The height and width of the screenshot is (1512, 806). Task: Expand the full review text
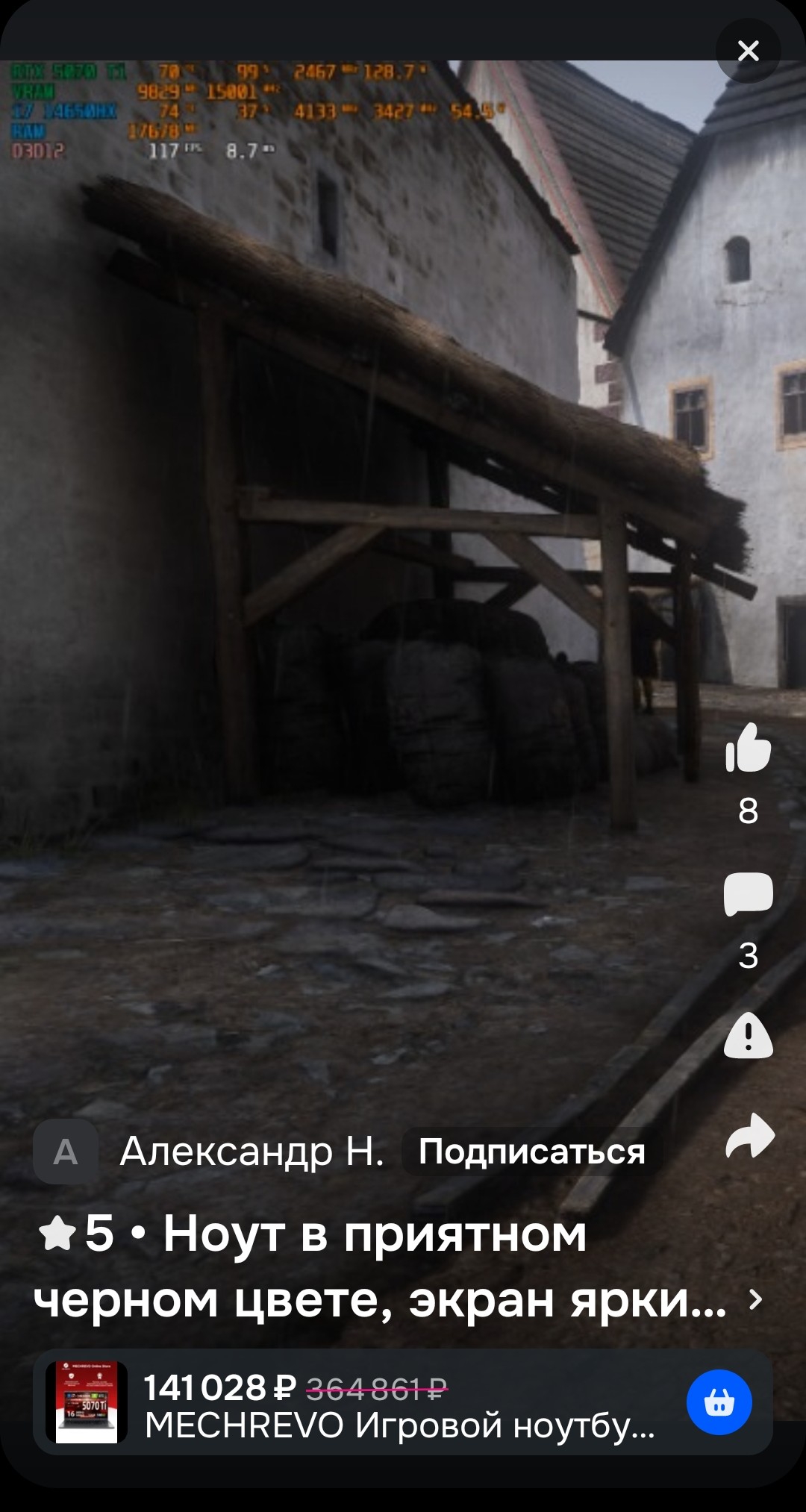755,1299
